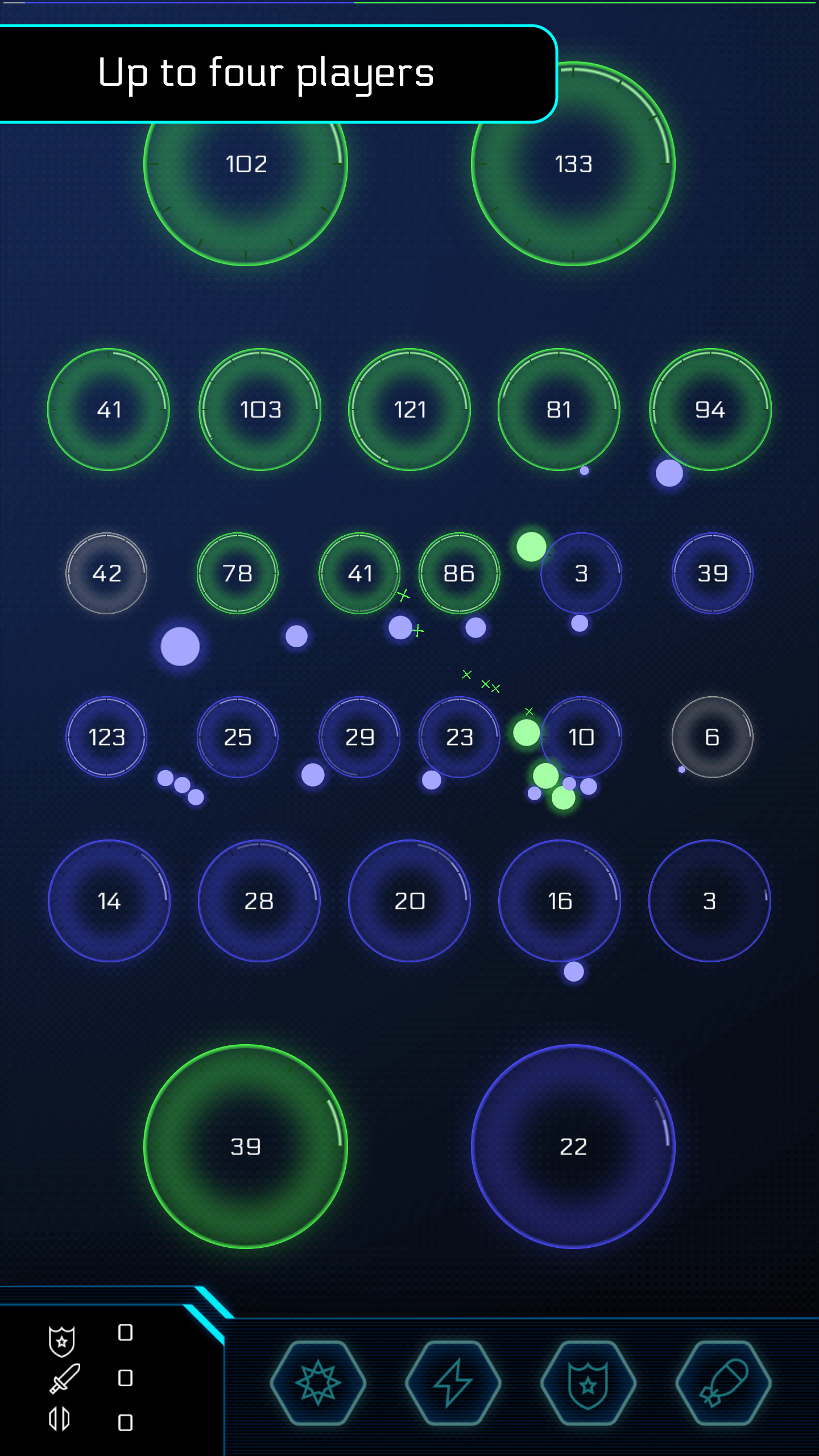Tap the gray neutral cell 42
The image size is (819, 1456).
[x=106, y=573]
